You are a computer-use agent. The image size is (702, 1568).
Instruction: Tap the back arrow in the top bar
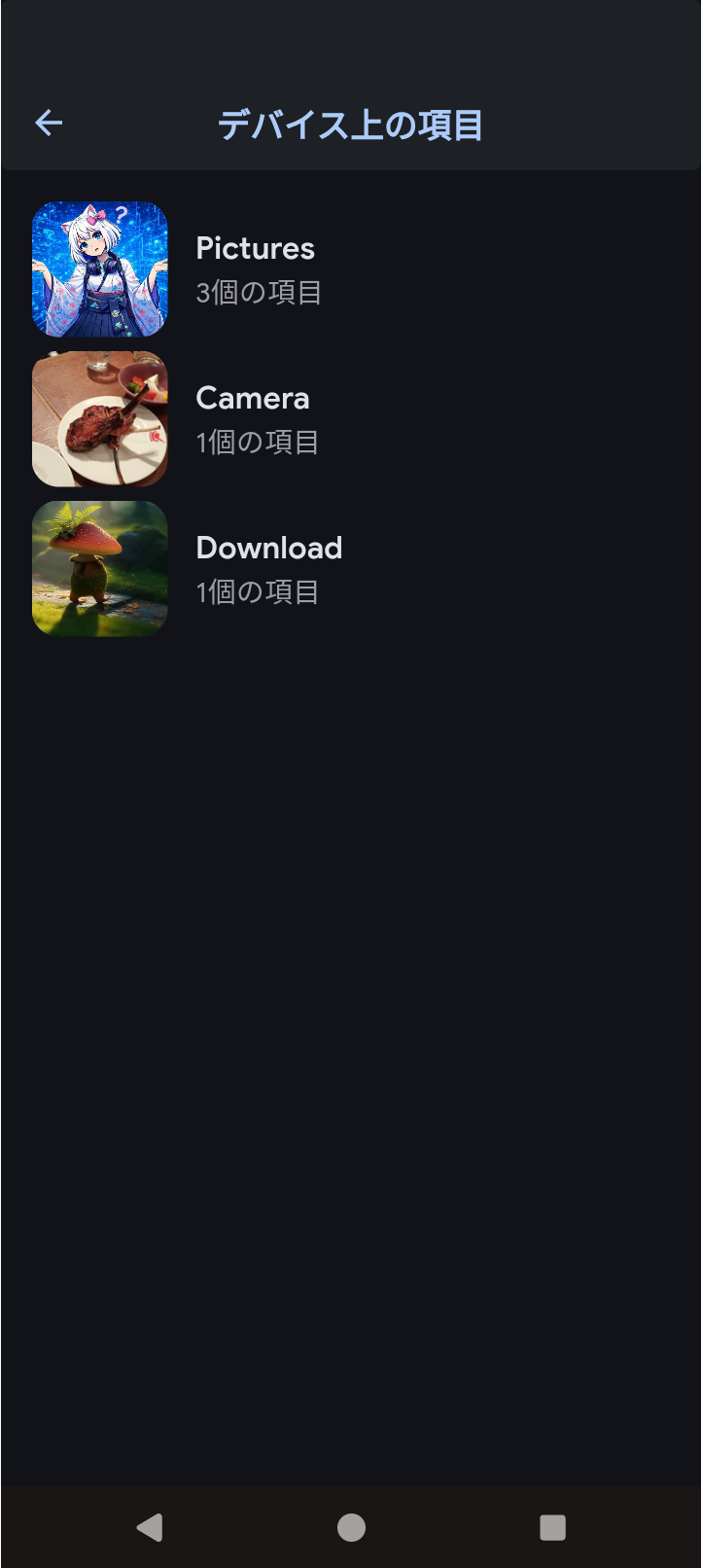coord(49,122)
